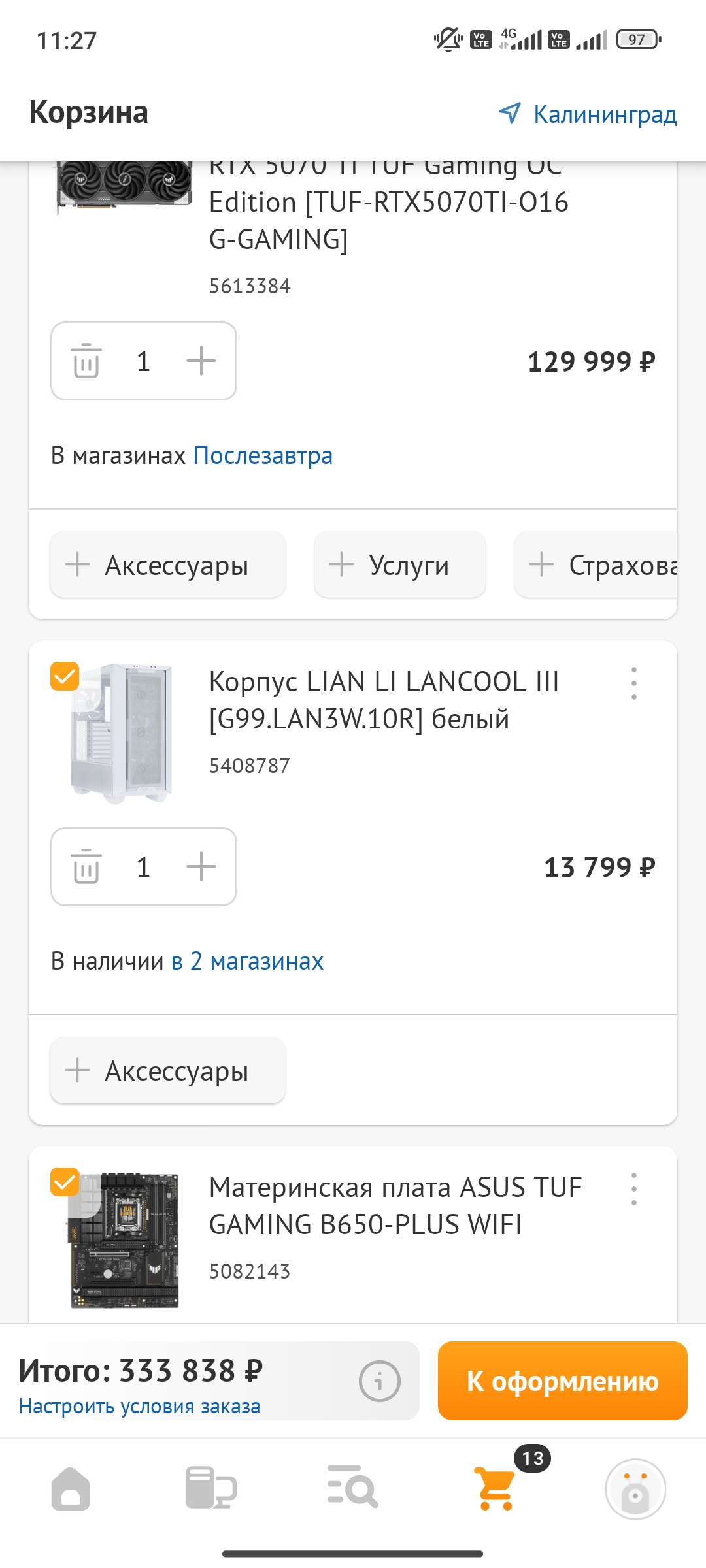Uncheck the LIAN LI LANCOOL III case
This screenshot has width=706, height=1568.
[x=65, y=676]
